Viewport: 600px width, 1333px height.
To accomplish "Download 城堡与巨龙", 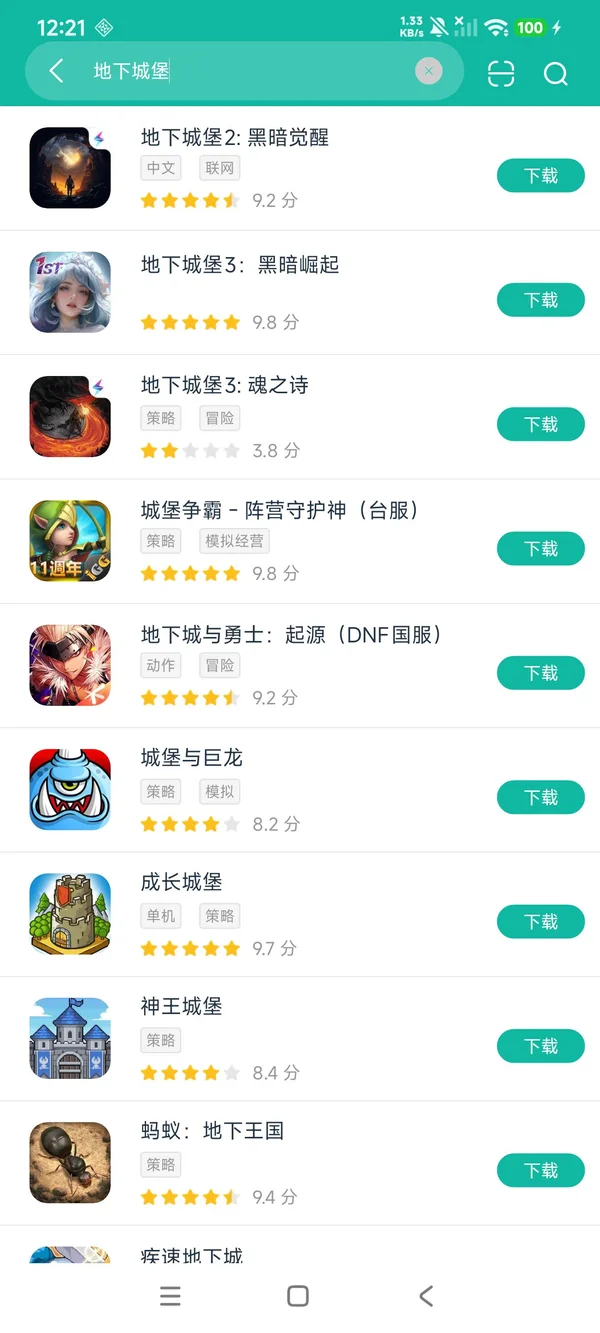I will 540,797.
